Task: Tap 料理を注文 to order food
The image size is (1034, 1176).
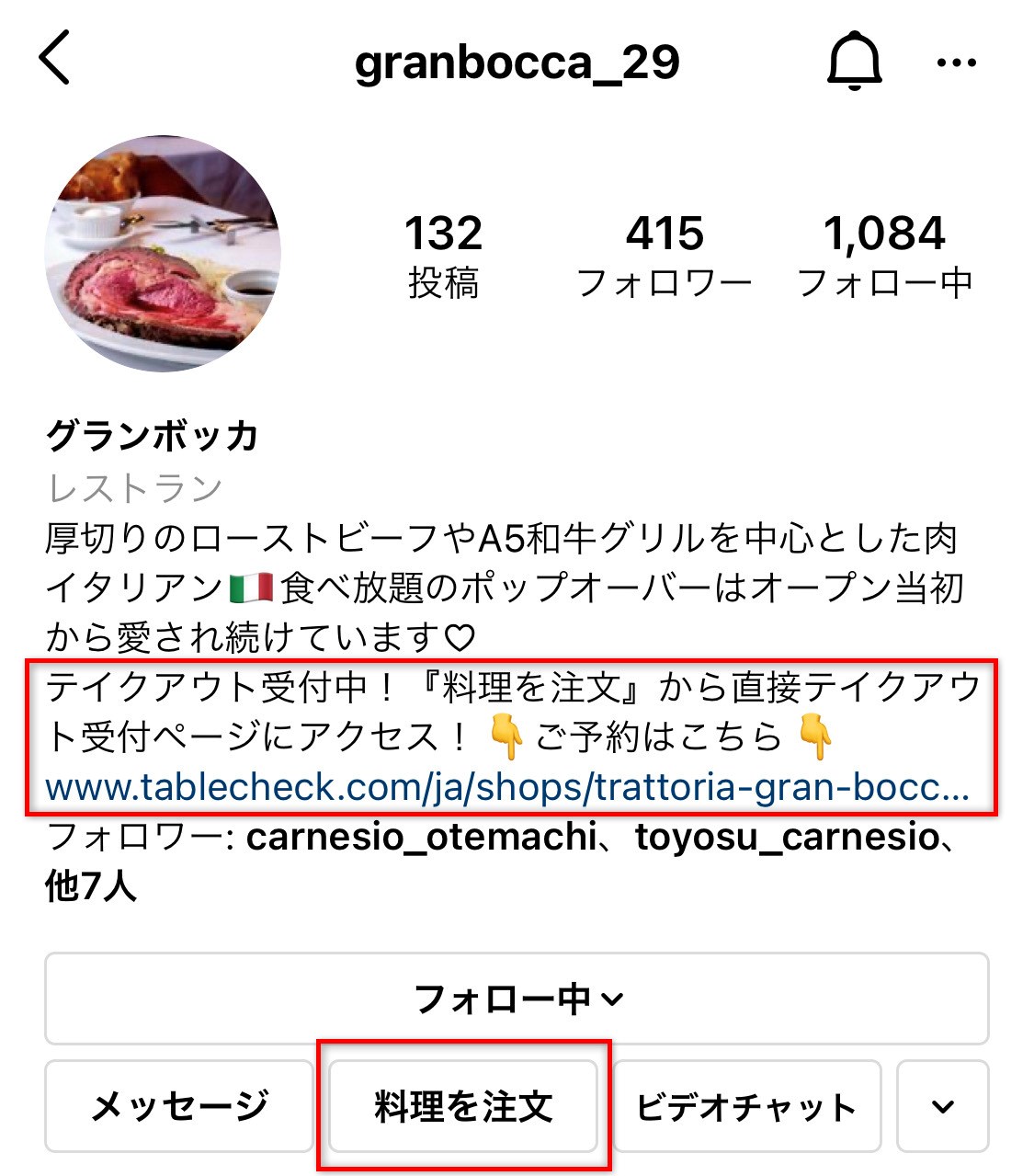Action: [463, 1106]
